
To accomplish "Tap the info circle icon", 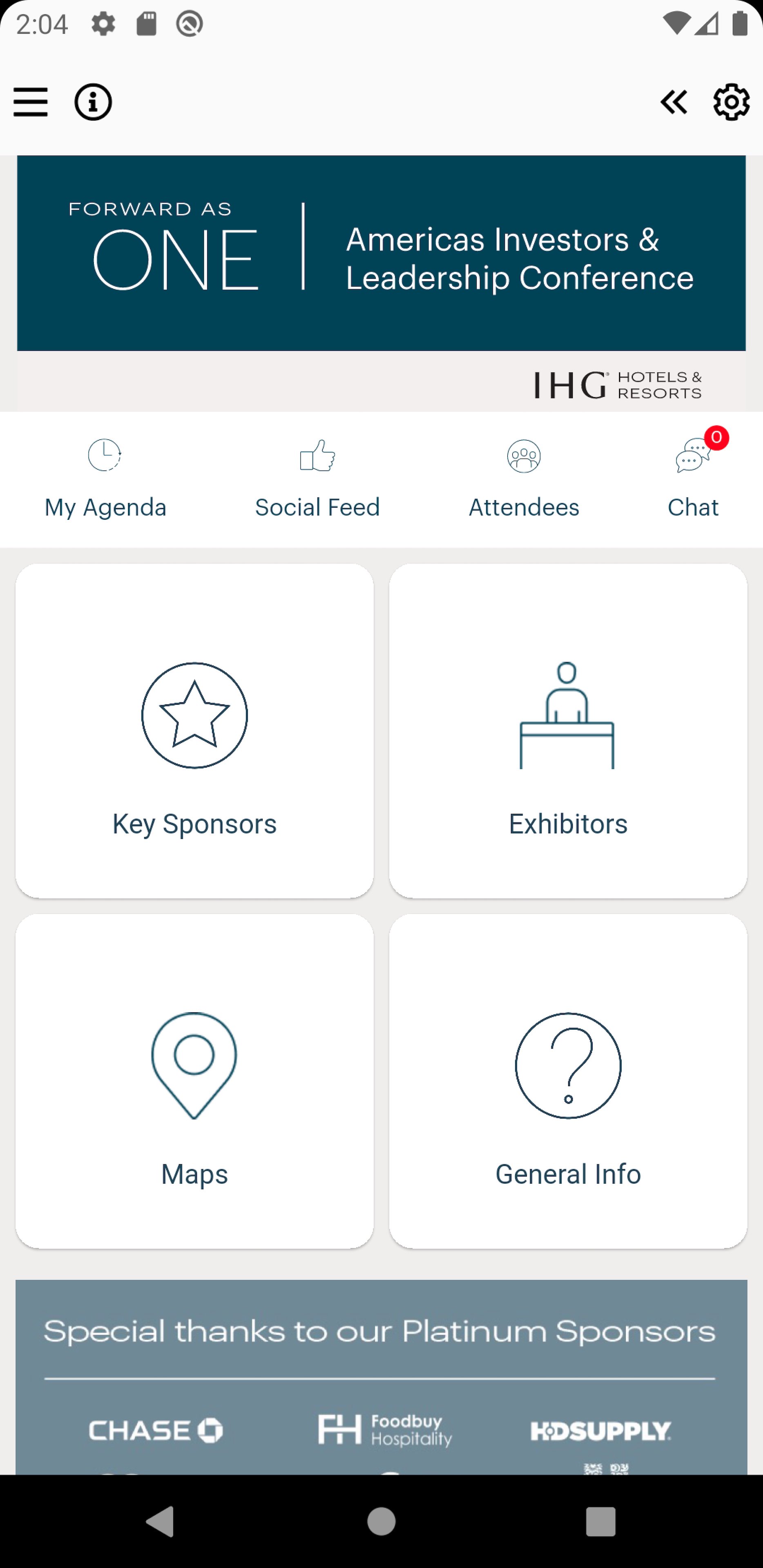I will [x=93, y=102].
